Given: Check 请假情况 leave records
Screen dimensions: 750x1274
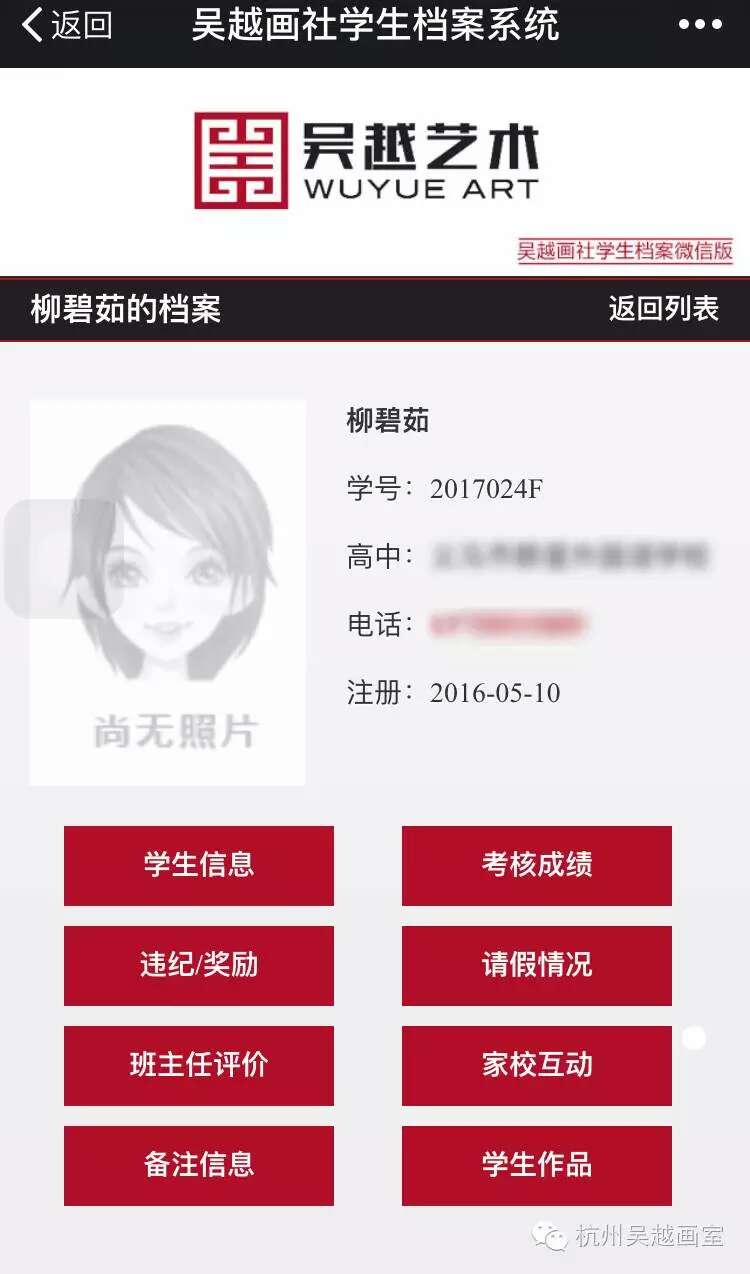Looking at the screenshot, I should [x=536, y=965].
